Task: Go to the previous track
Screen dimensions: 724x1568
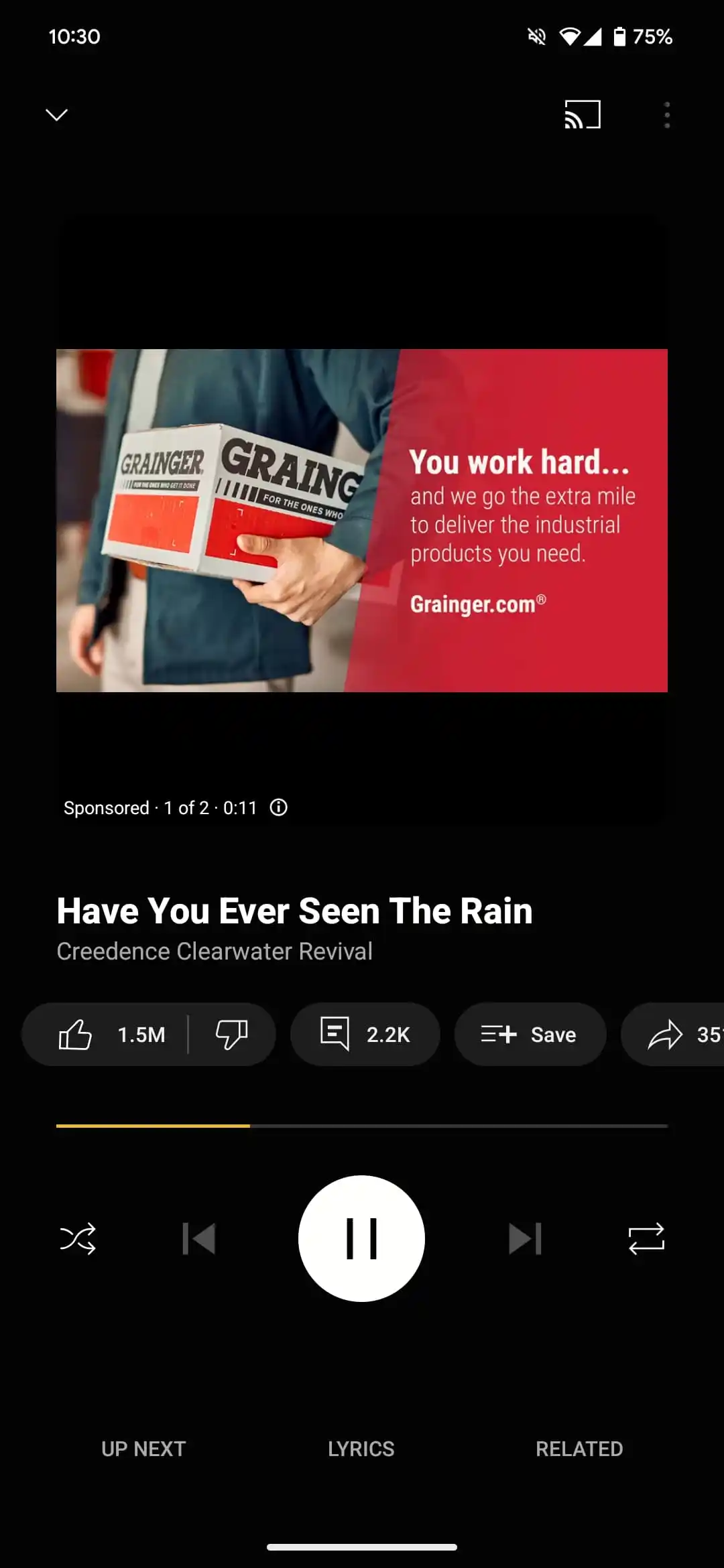Action: pos(199,1238)
